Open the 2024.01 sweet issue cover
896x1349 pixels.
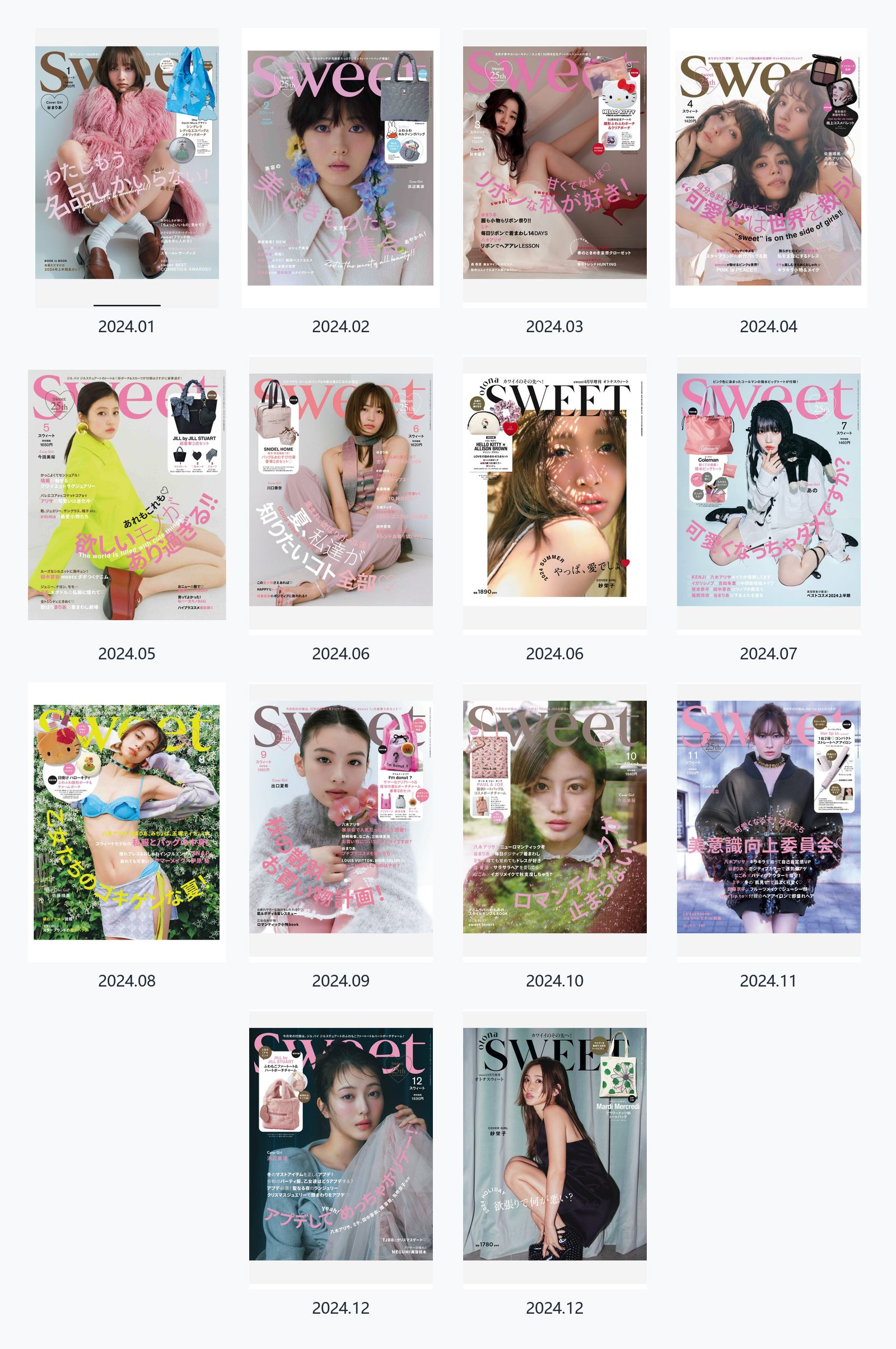point(127,163)
